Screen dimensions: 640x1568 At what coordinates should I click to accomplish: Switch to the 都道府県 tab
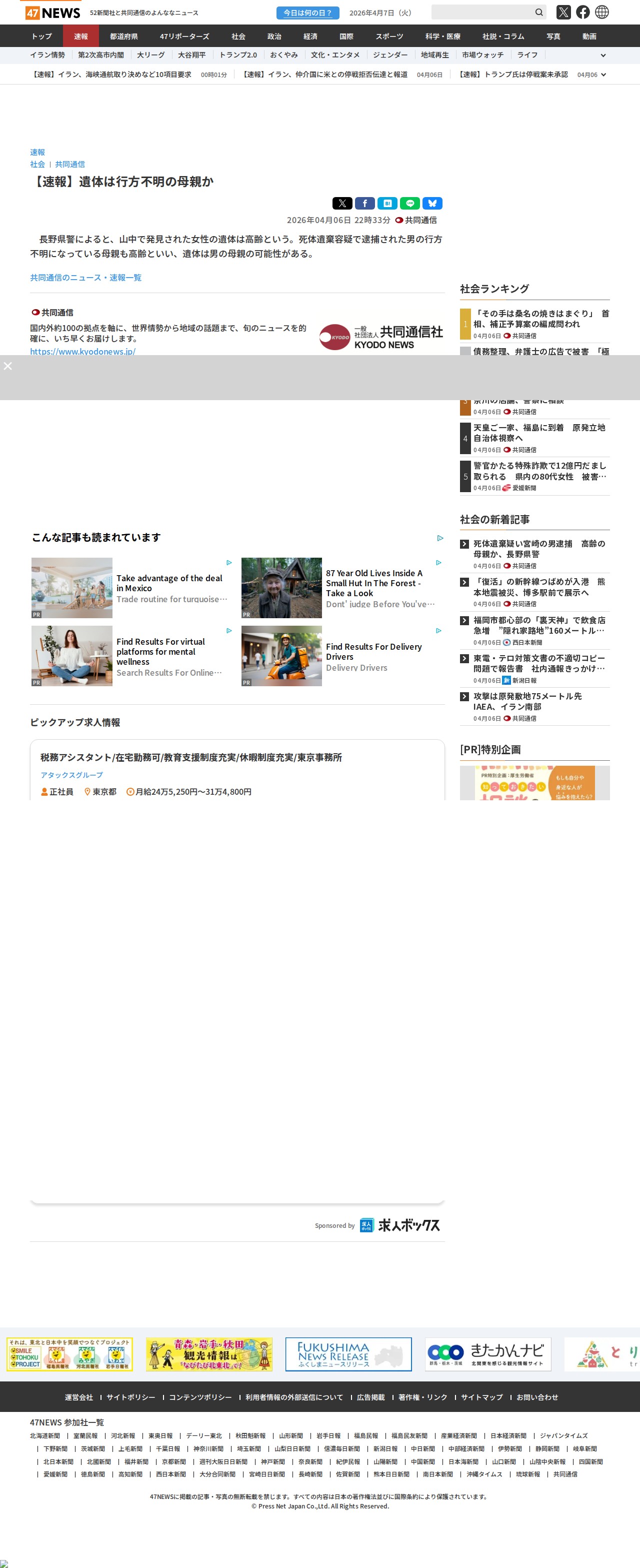click(123, 37)
